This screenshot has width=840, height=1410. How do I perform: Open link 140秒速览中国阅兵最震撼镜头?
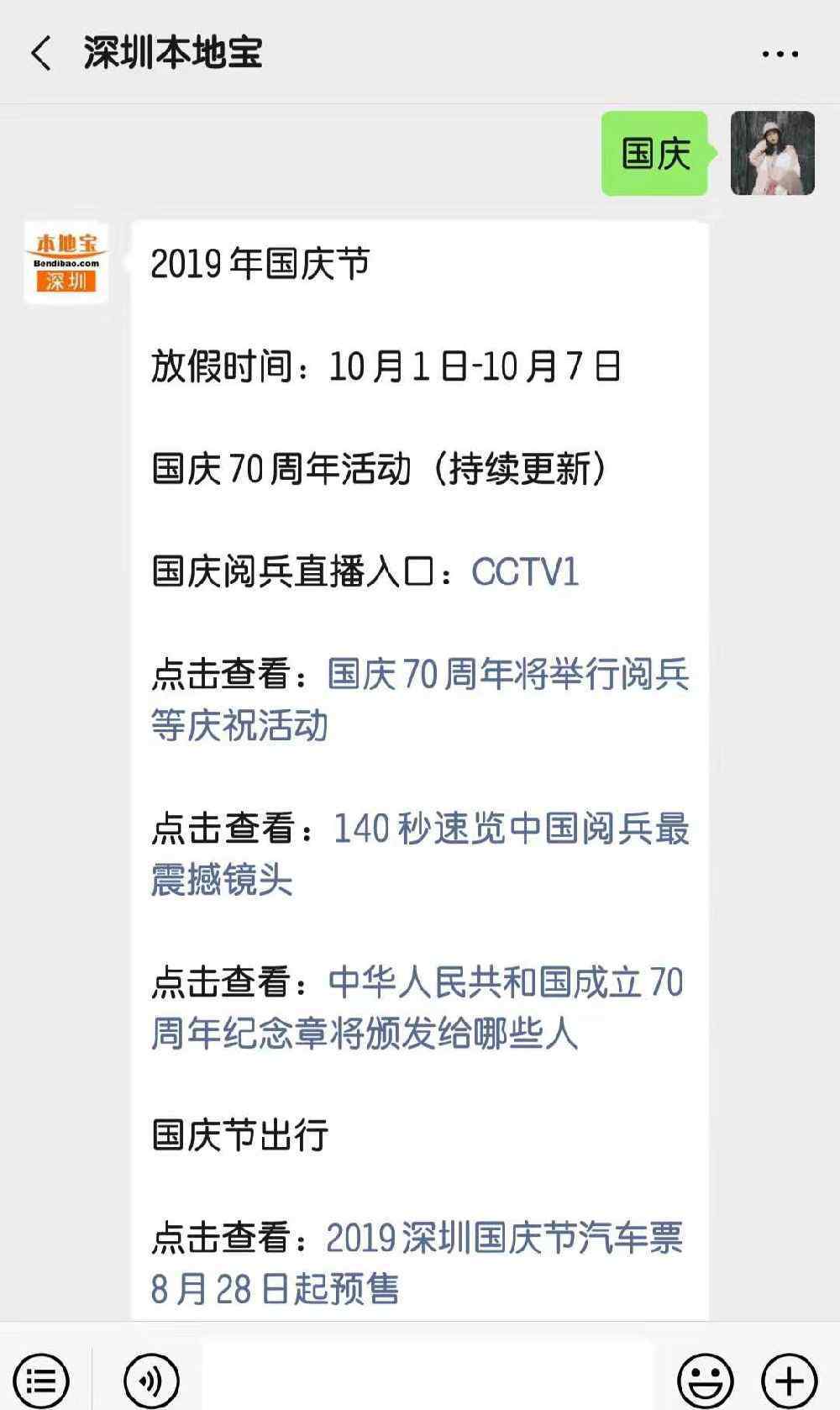coord(420,854)
